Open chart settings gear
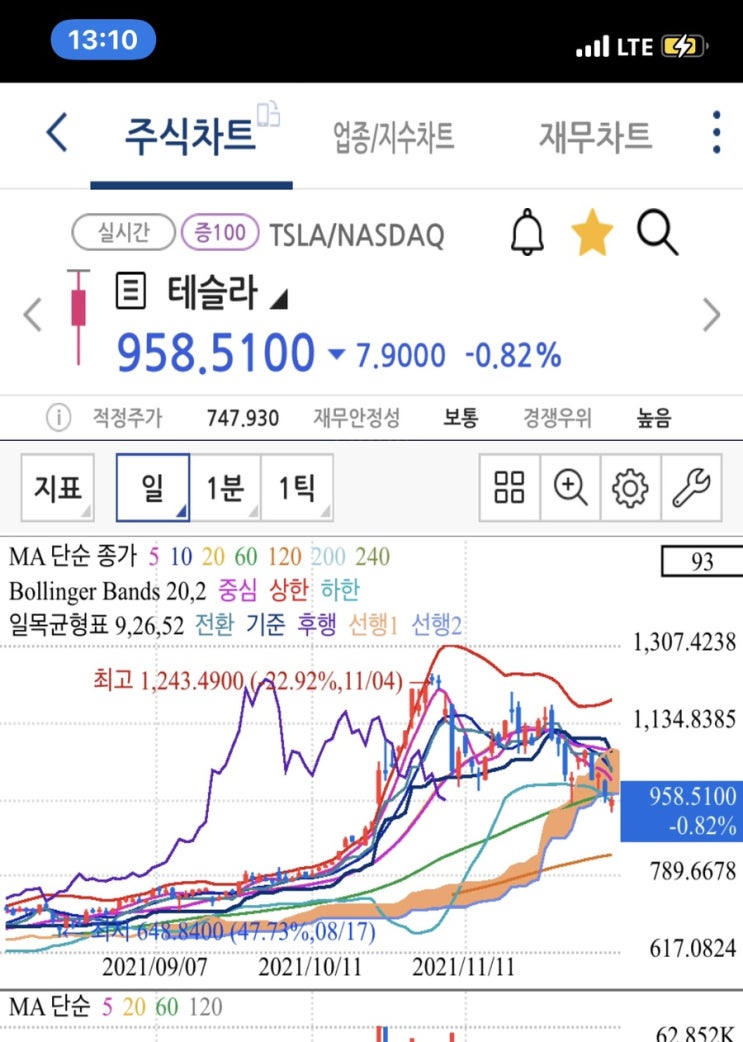 631,488
